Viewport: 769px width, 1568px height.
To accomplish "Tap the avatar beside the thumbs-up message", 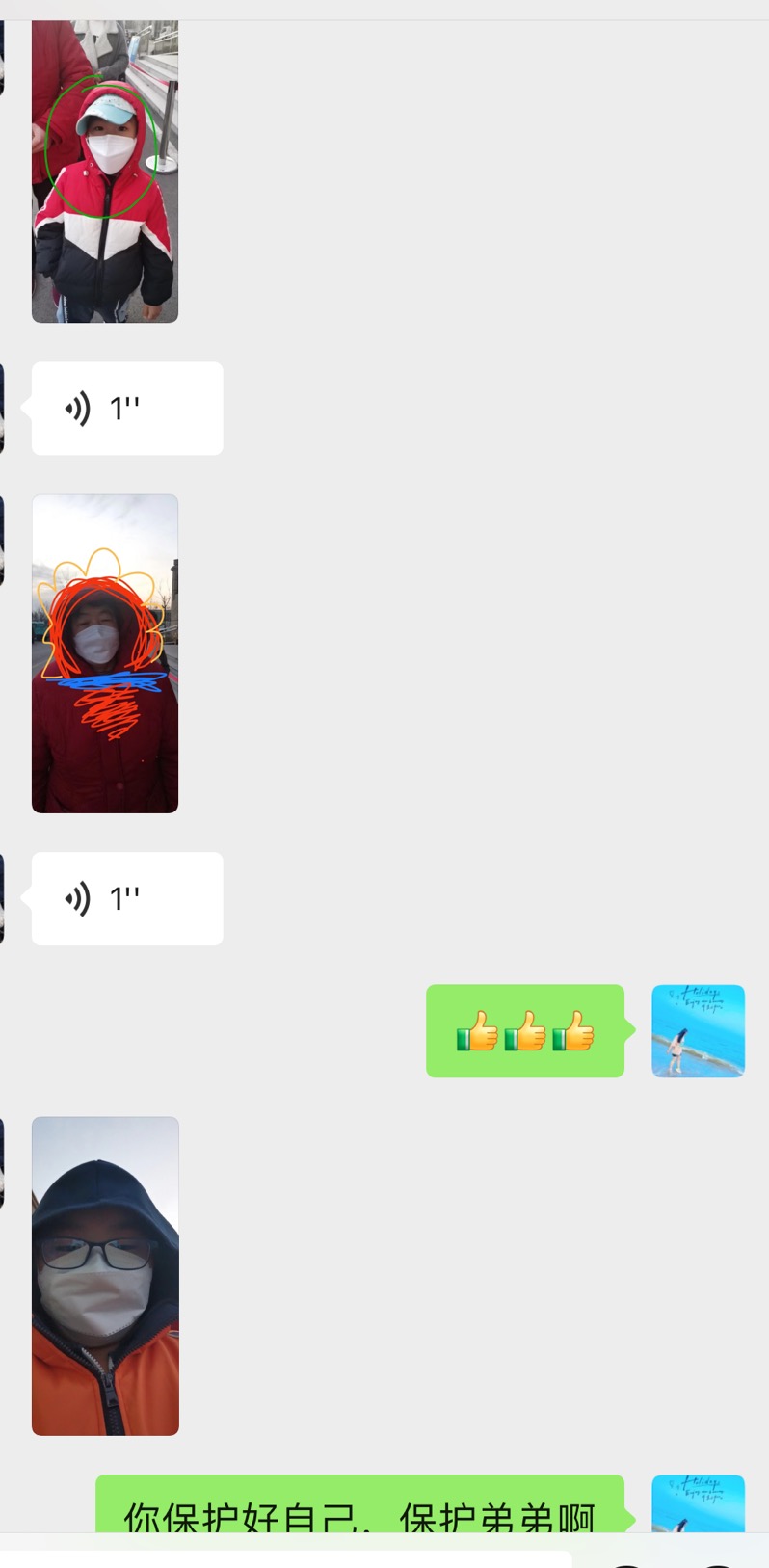I will pos(698,1030).
